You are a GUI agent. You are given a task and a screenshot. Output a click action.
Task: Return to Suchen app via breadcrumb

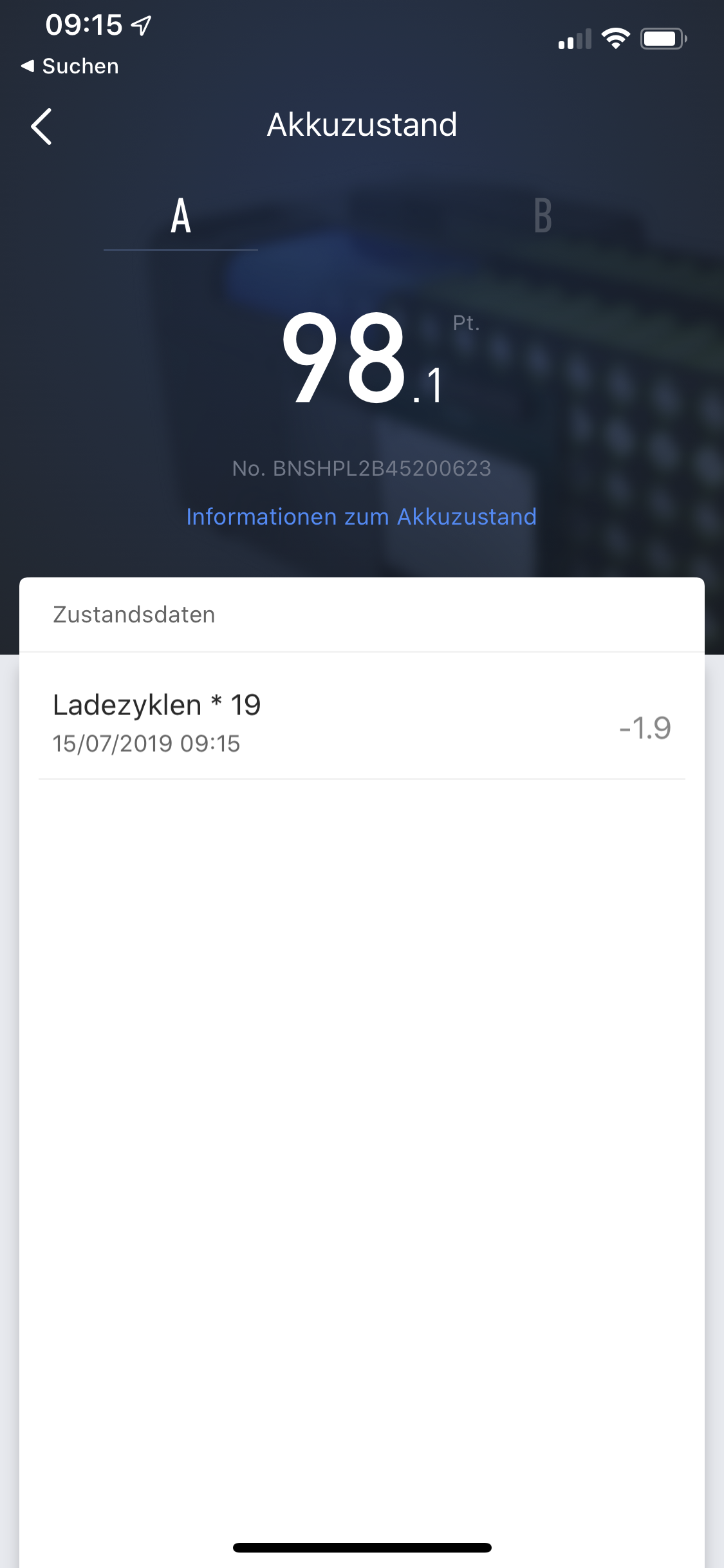click(x=70, y=66)
